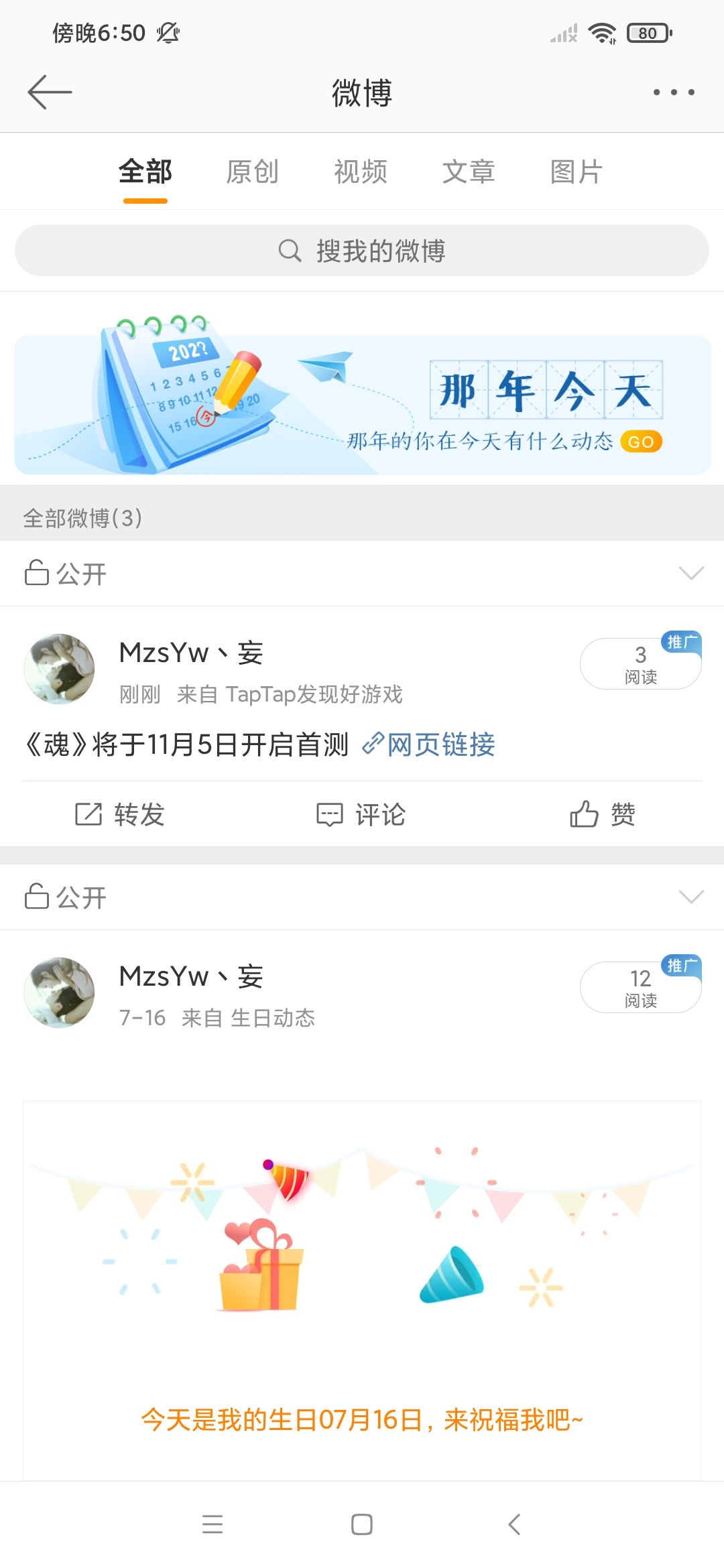Screen dimensions: 724x1568
Task: Switch to the 图片 tab
Action: coord(577,172)
